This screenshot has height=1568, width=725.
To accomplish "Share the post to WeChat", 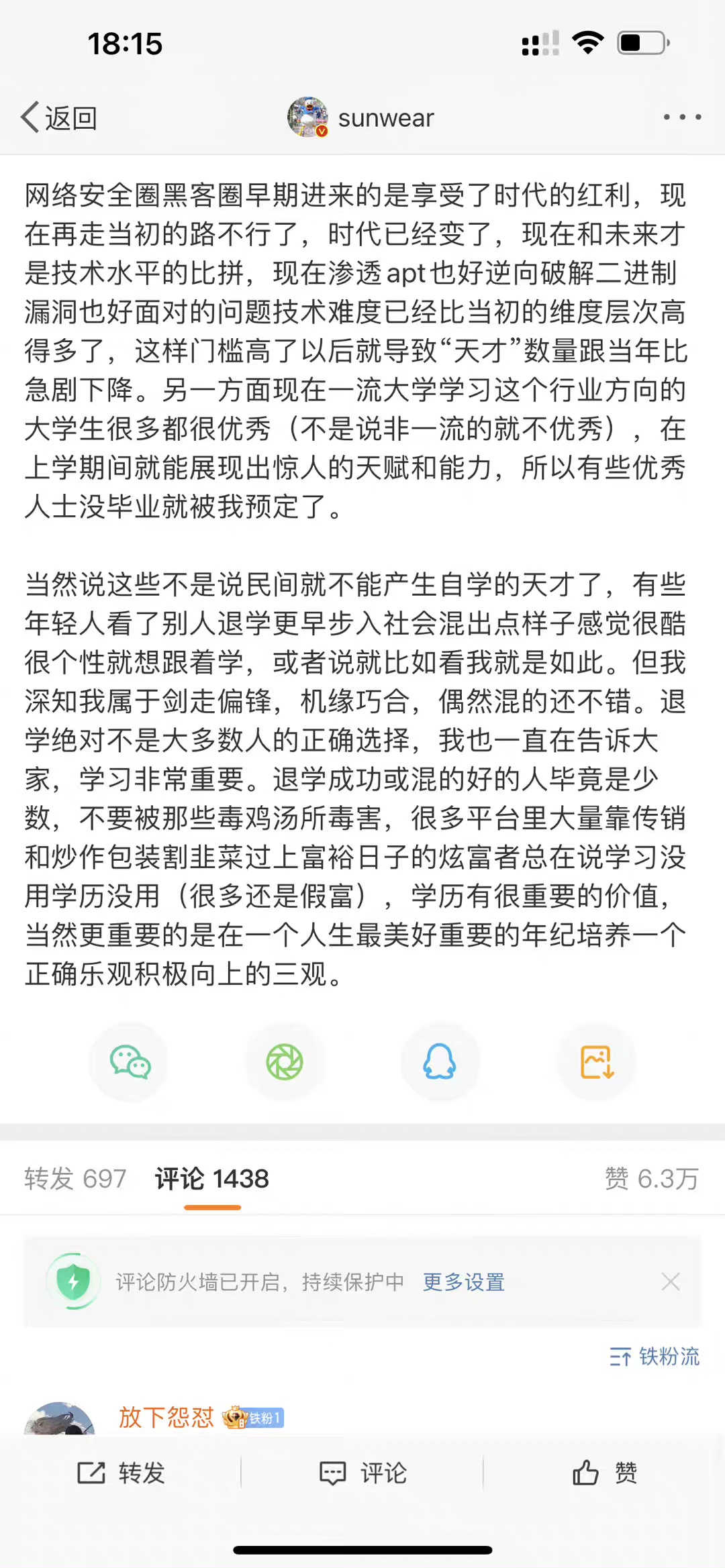I will pyautogui.click(x=130, y=1063).
